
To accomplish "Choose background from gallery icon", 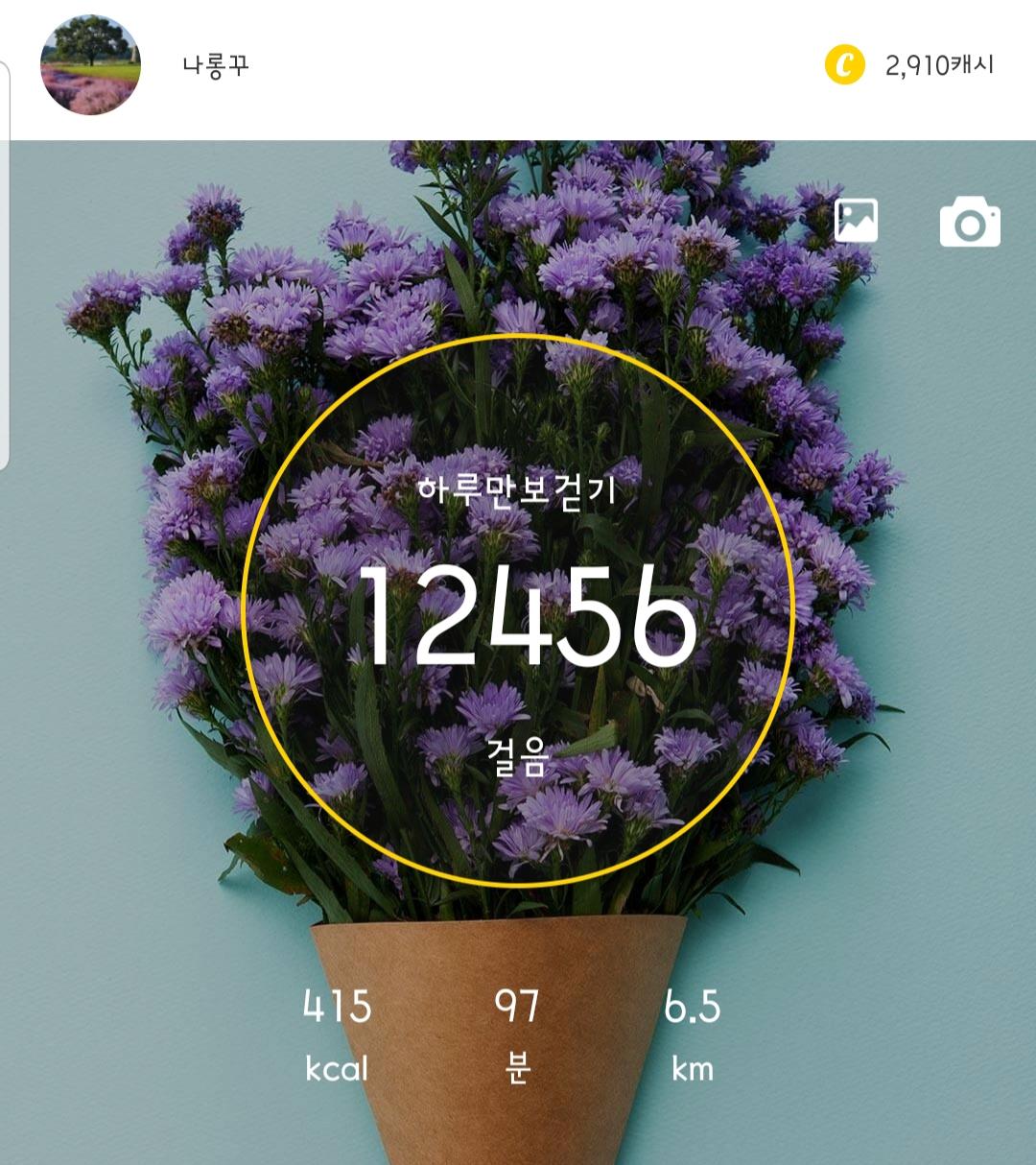I will coord(856,220).
